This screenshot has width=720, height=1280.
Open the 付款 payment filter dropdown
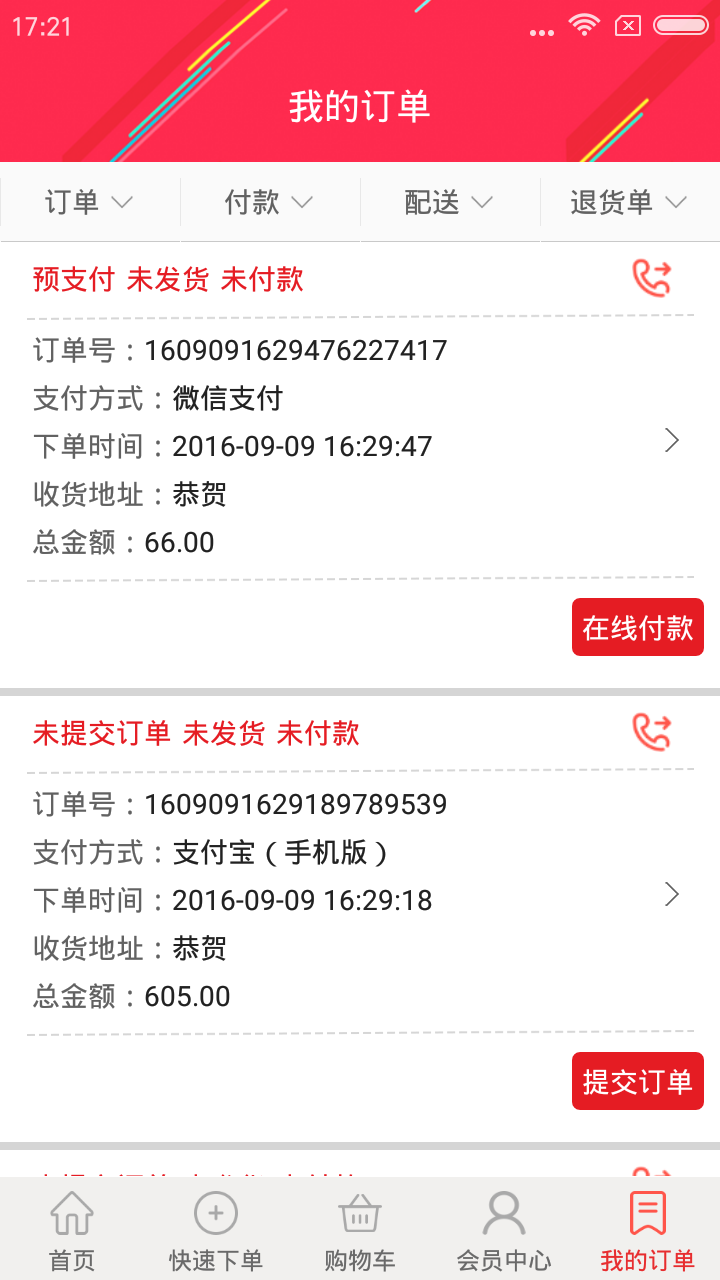click(269, 202)
